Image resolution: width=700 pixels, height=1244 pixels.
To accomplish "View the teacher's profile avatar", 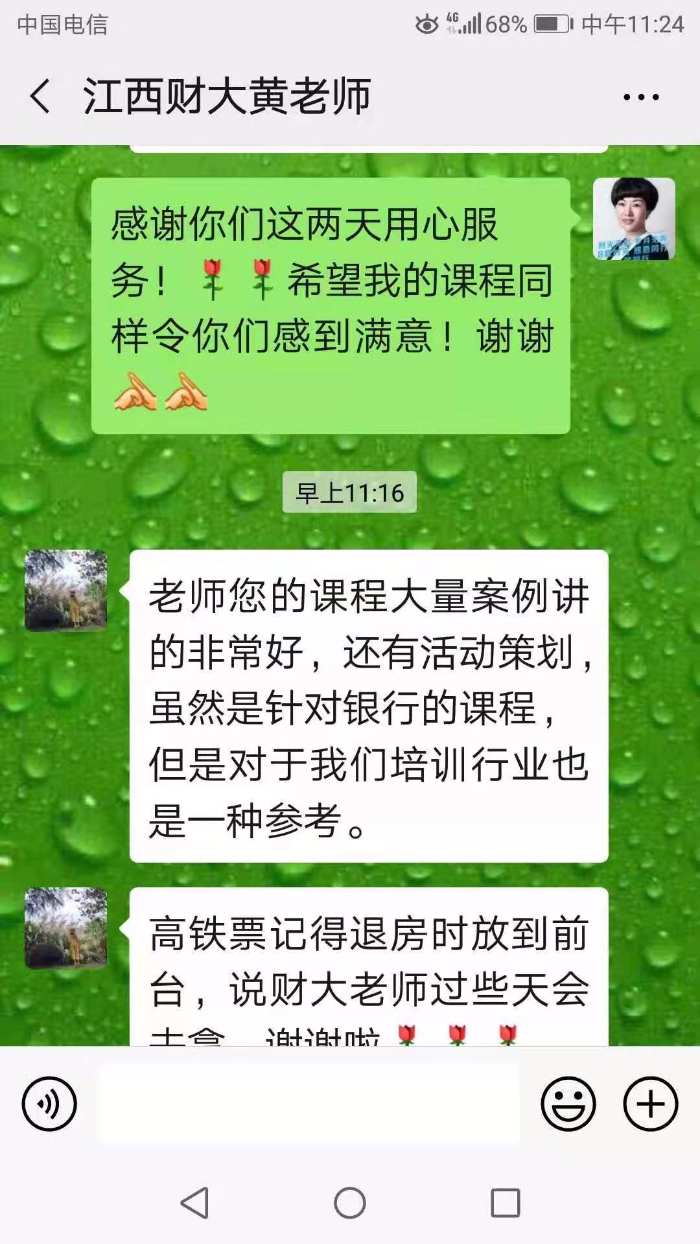I will [x=633, y=219].
